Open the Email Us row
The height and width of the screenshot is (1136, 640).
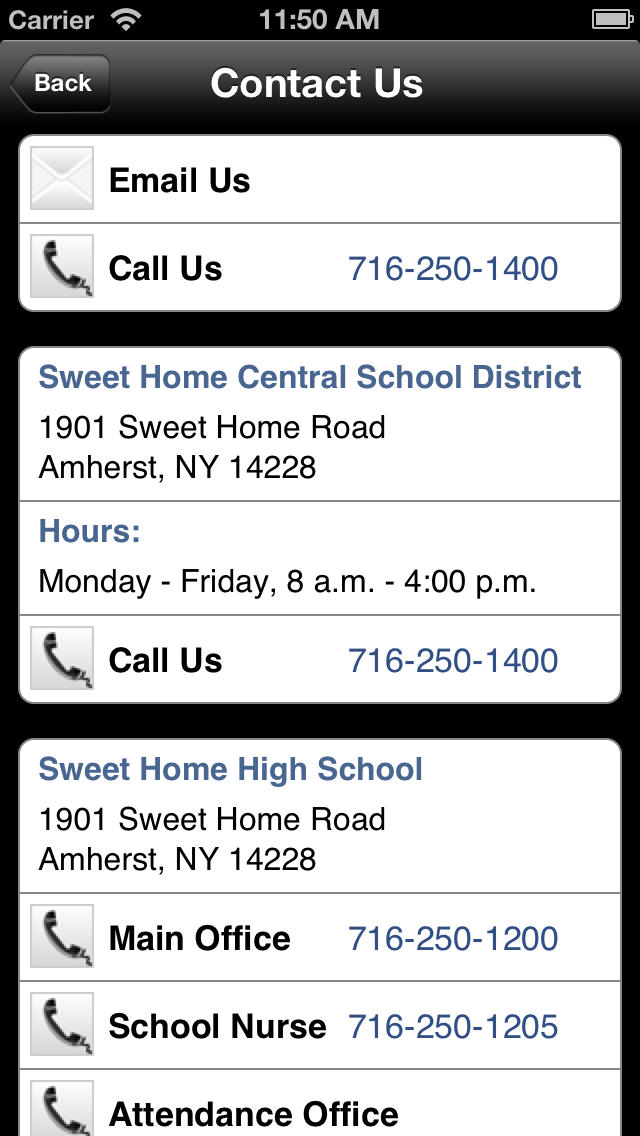click(x=320, y=179)
